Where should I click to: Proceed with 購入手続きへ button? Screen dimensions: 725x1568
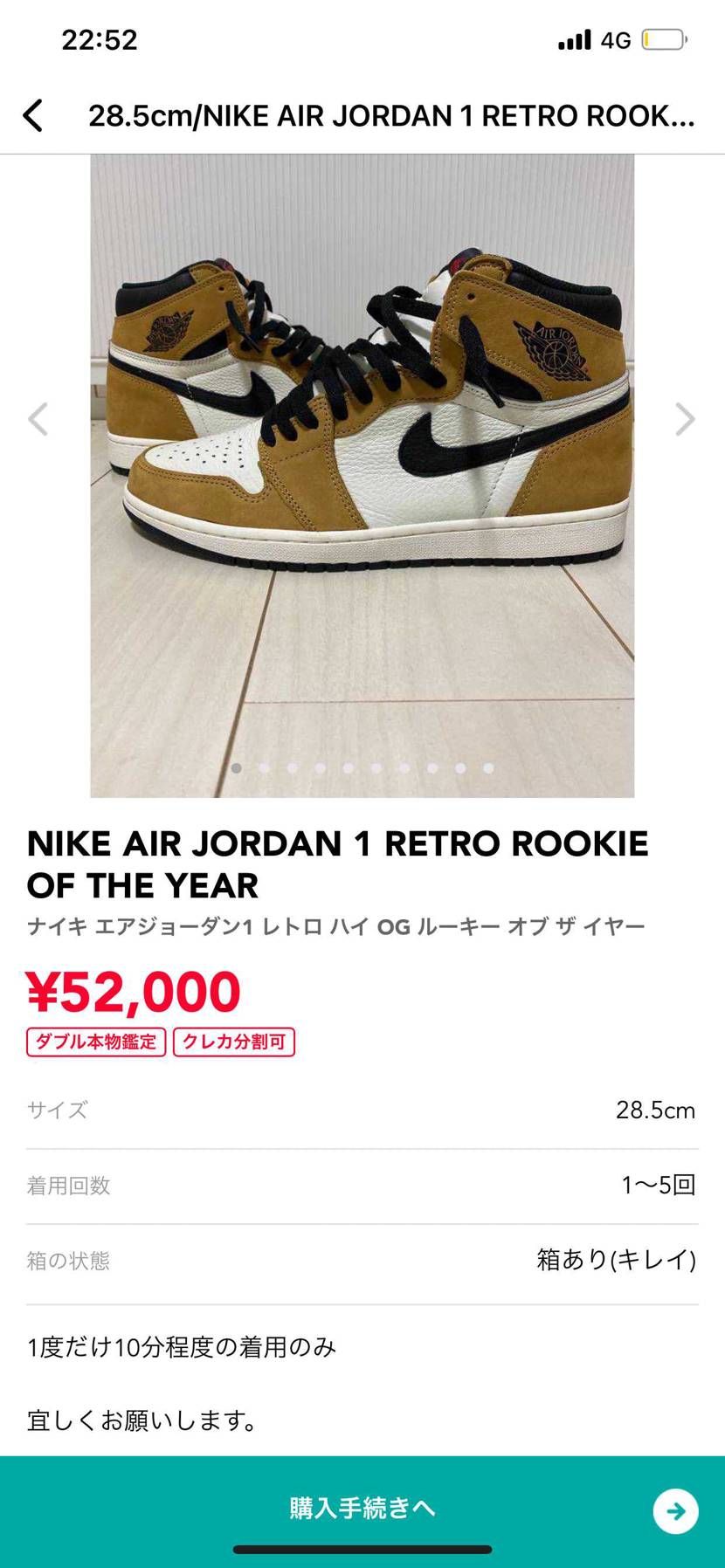click(362, 1508)
